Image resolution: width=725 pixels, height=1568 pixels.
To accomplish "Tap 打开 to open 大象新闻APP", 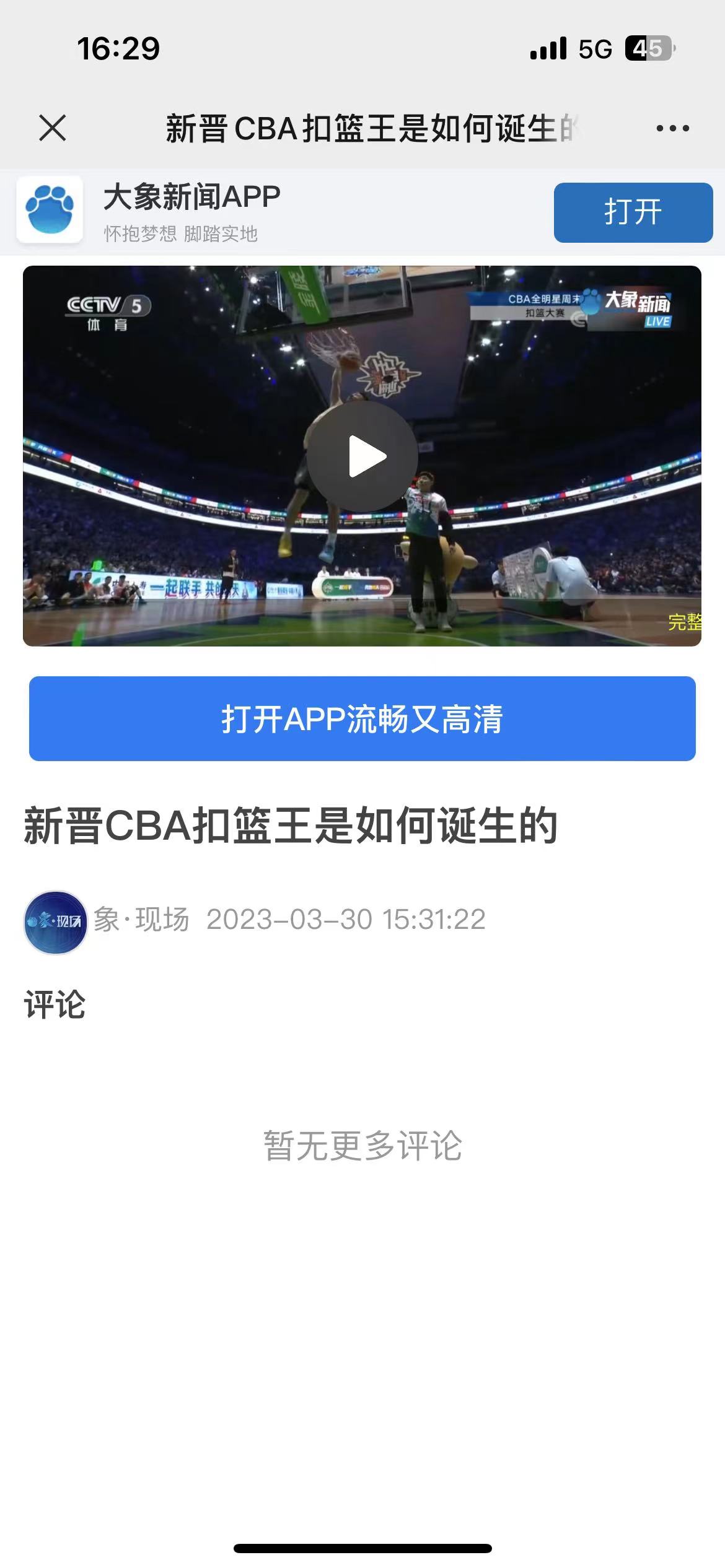I will click(x=633, y=212).
